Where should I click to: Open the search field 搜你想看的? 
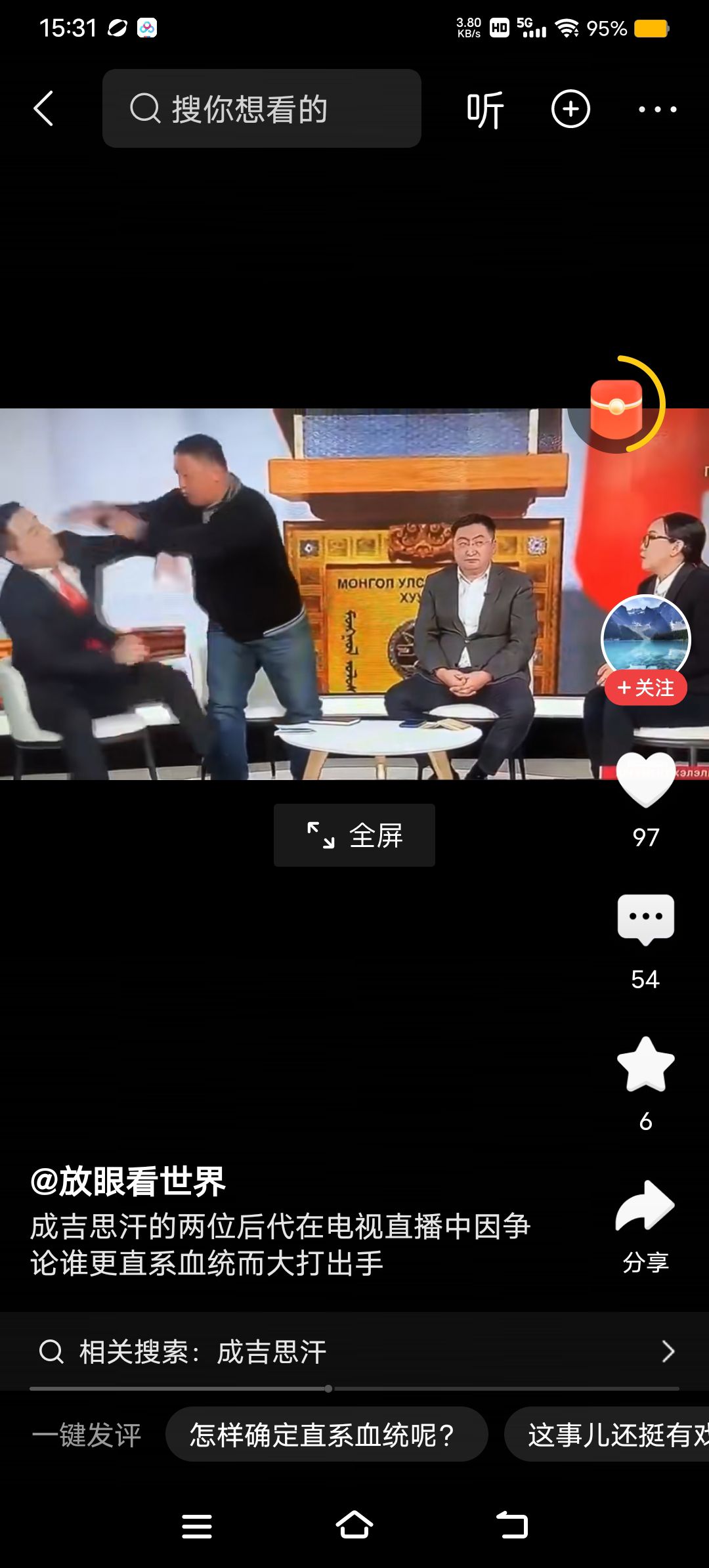261,108
